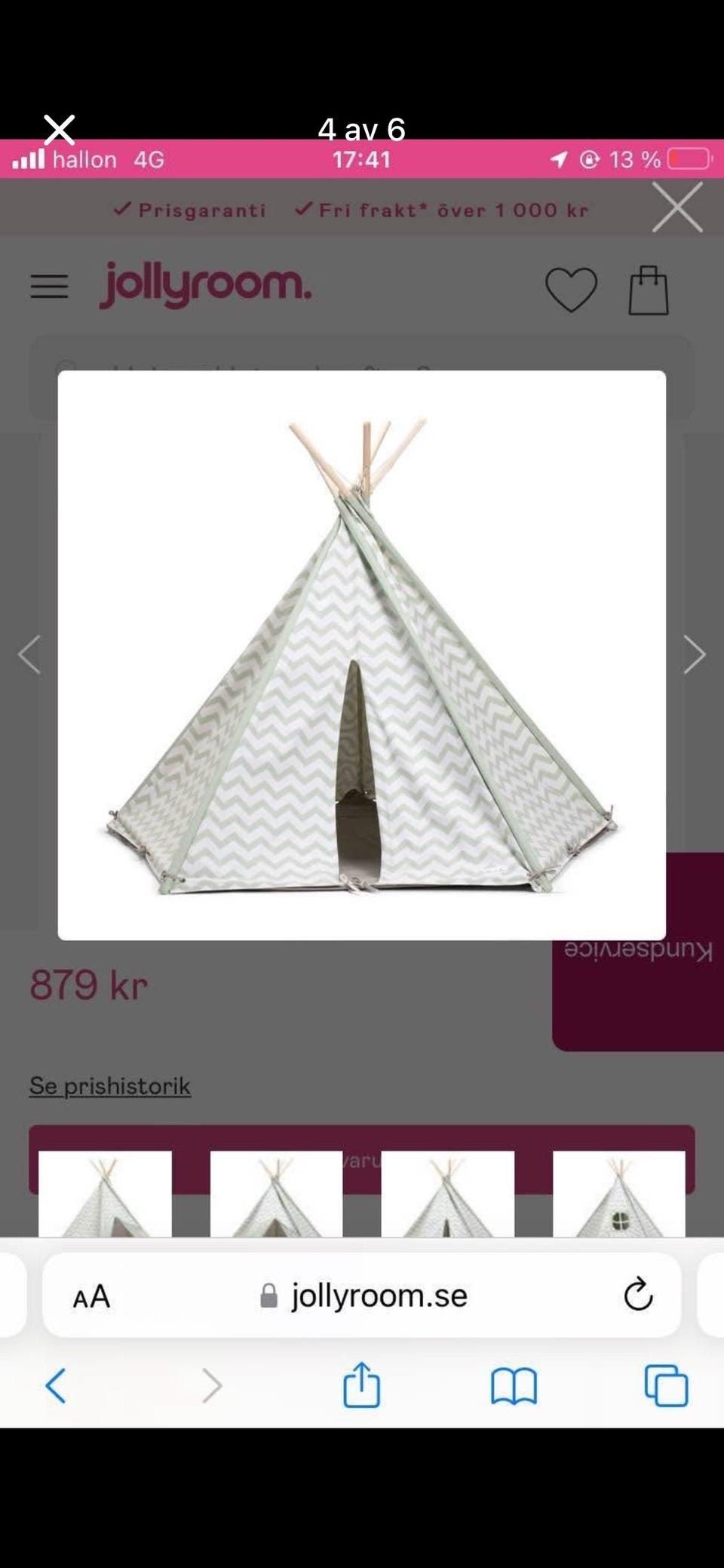Open the hamburger navigation menu
The image size is (724, 1568).
pos(50,287)
